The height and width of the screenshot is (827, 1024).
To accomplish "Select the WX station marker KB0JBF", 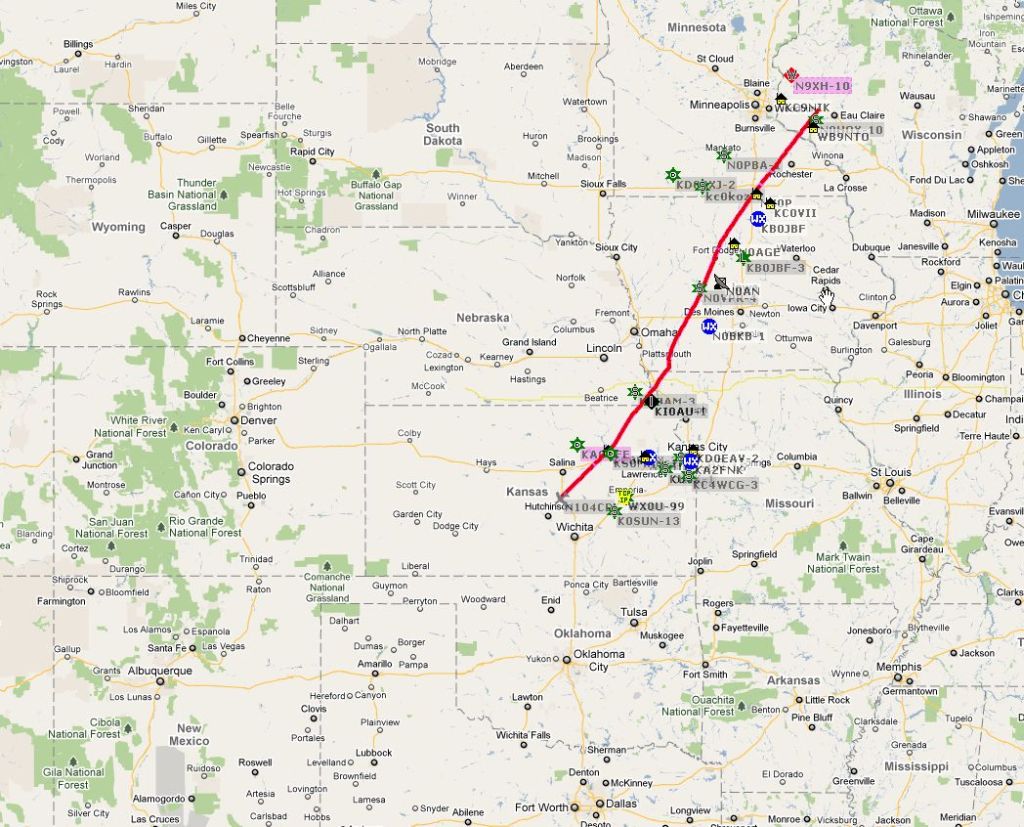I will click(x=758, y=218).
